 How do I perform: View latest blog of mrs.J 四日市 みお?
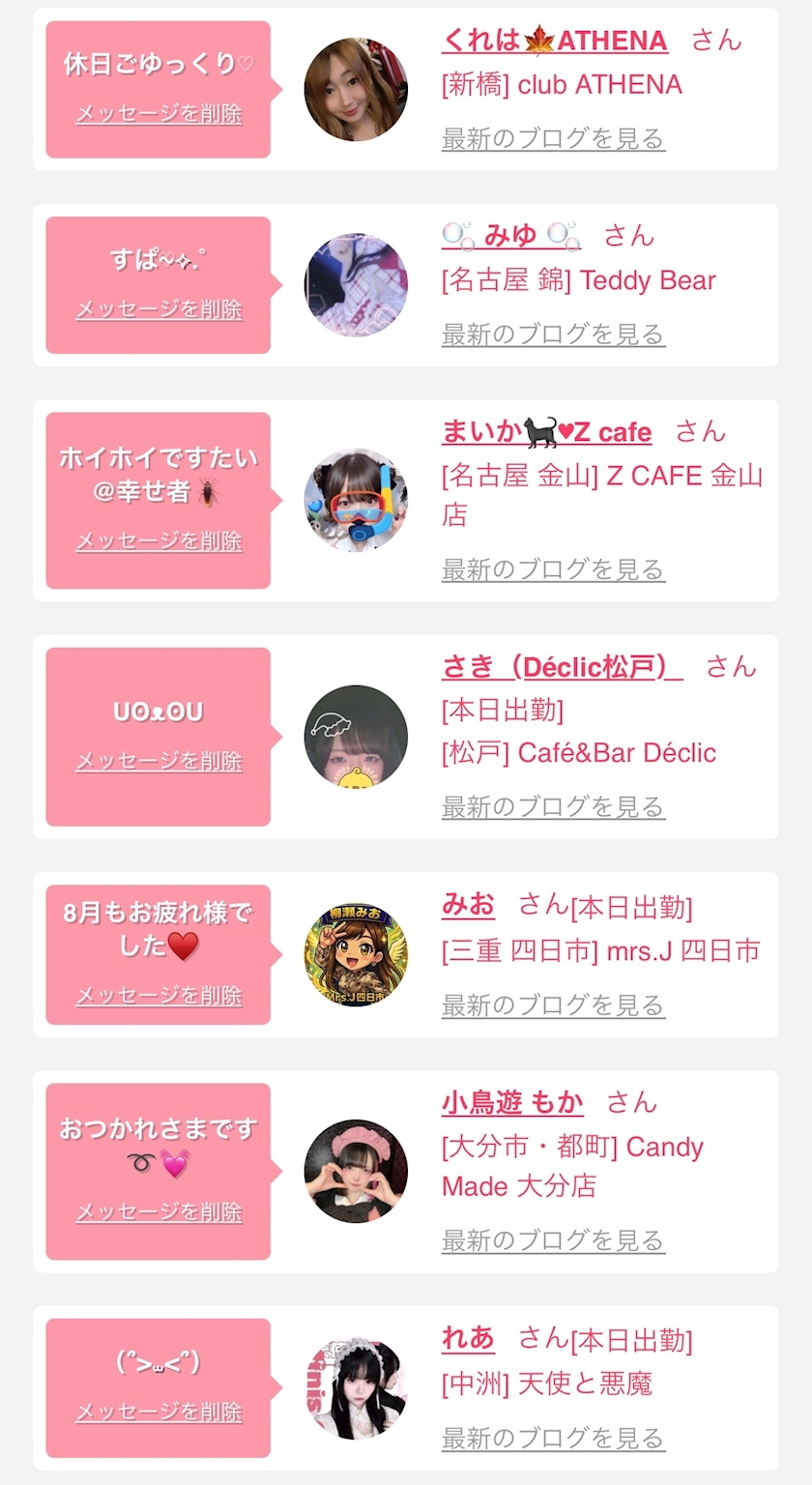pos(553,1005)
